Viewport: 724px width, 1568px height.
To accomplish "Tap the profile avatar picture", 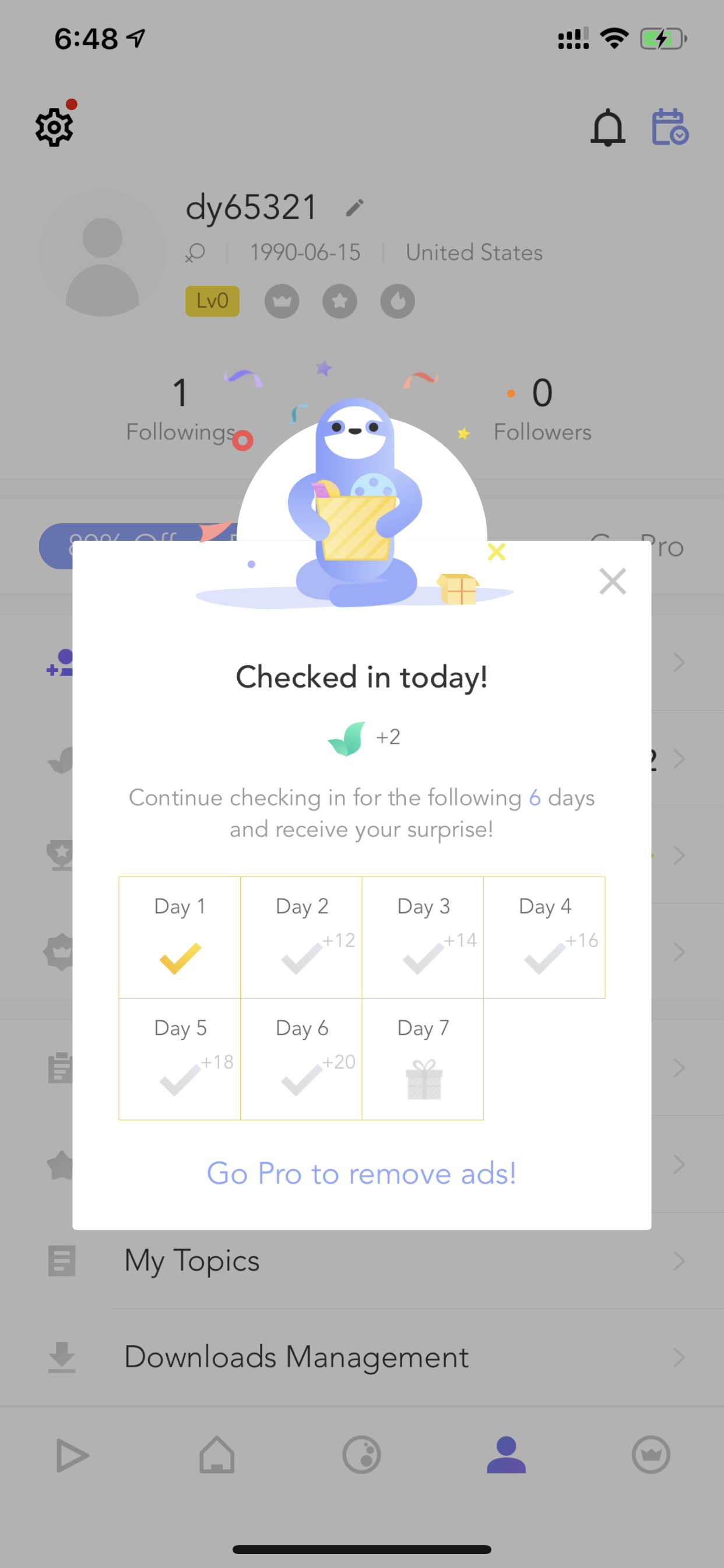I will pyautogui.click(x=102, y=253).
